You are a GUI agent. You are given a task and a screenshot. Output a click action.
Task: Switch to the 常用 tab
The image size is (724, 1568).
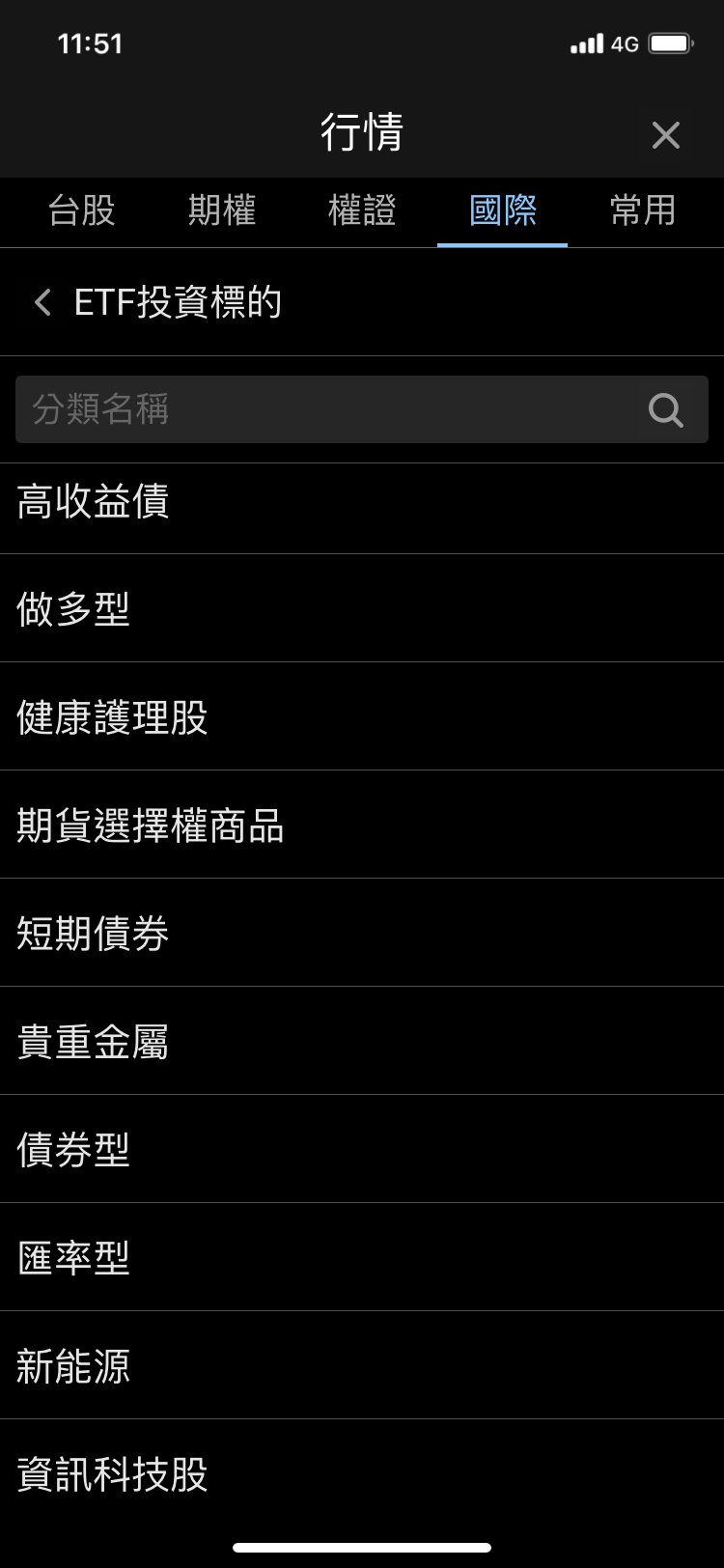642,210
